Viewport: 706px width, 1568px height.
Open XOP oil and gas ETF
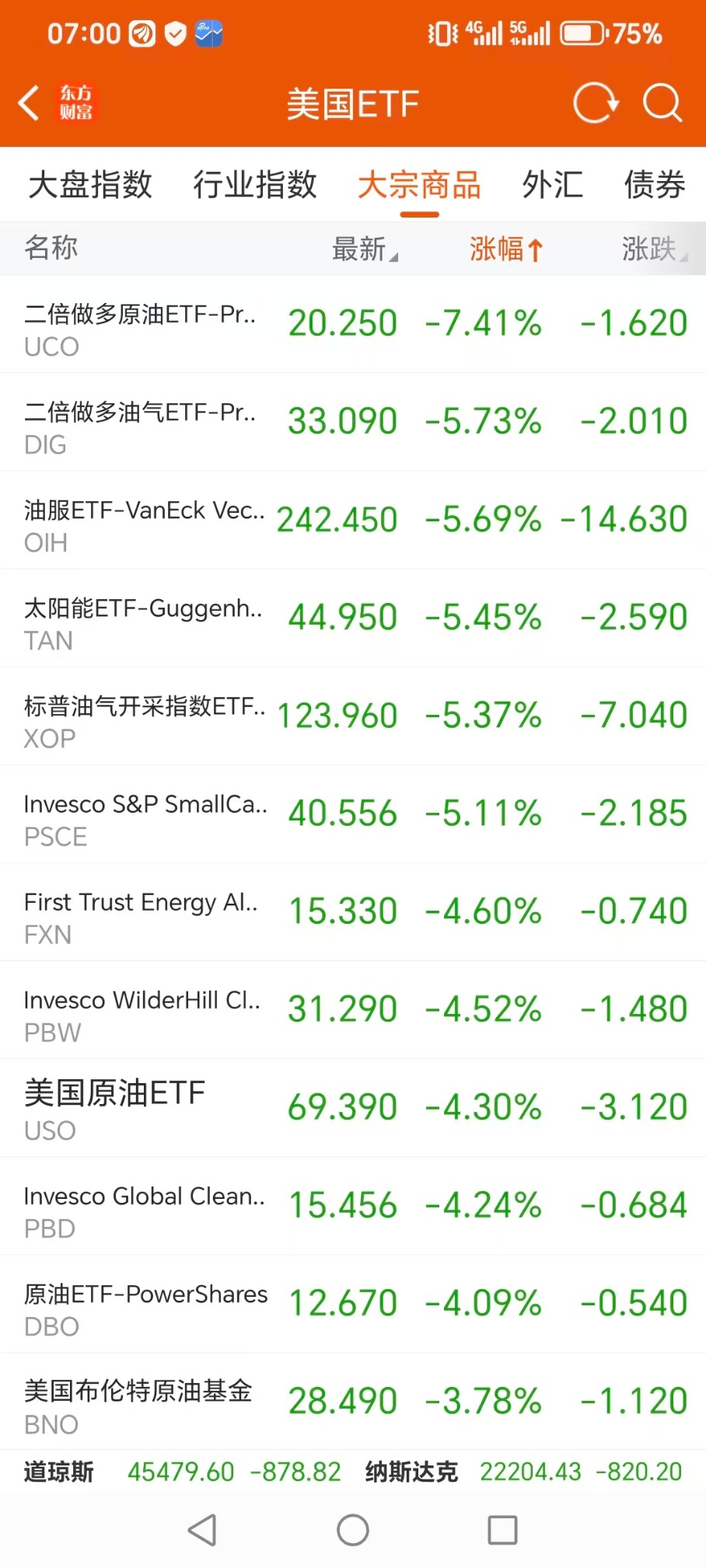pyautogui.click(x=353, y=716)
